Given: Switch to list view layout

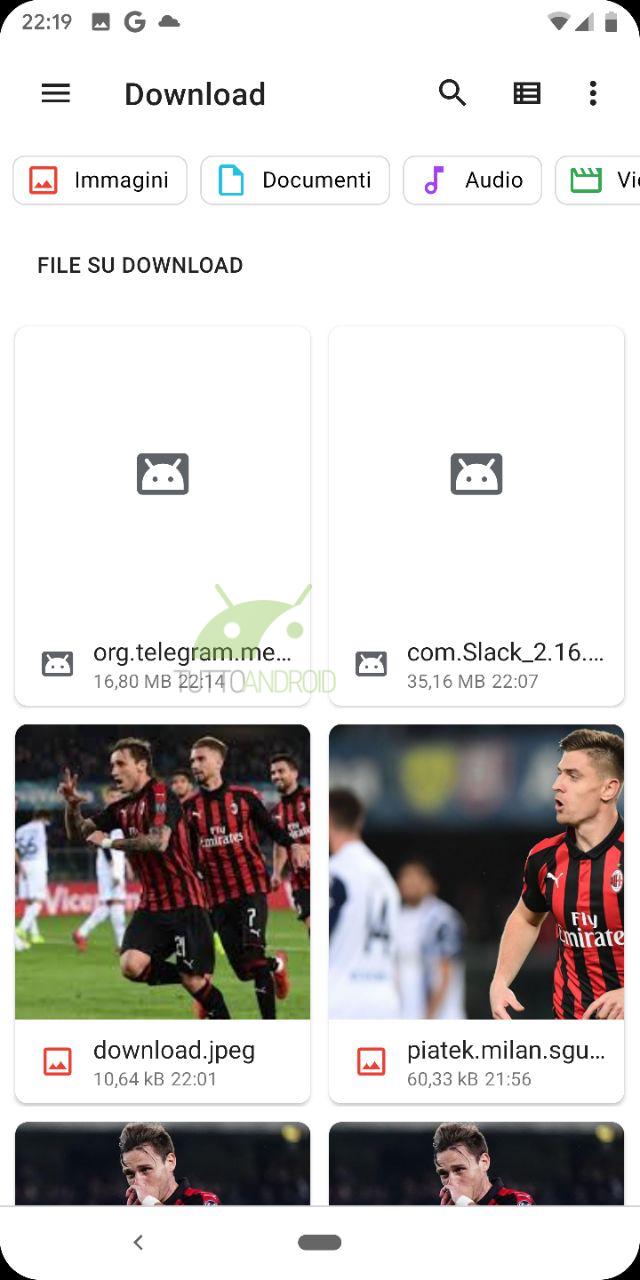Looking at the screenshot, I should [x=527, y=94].
